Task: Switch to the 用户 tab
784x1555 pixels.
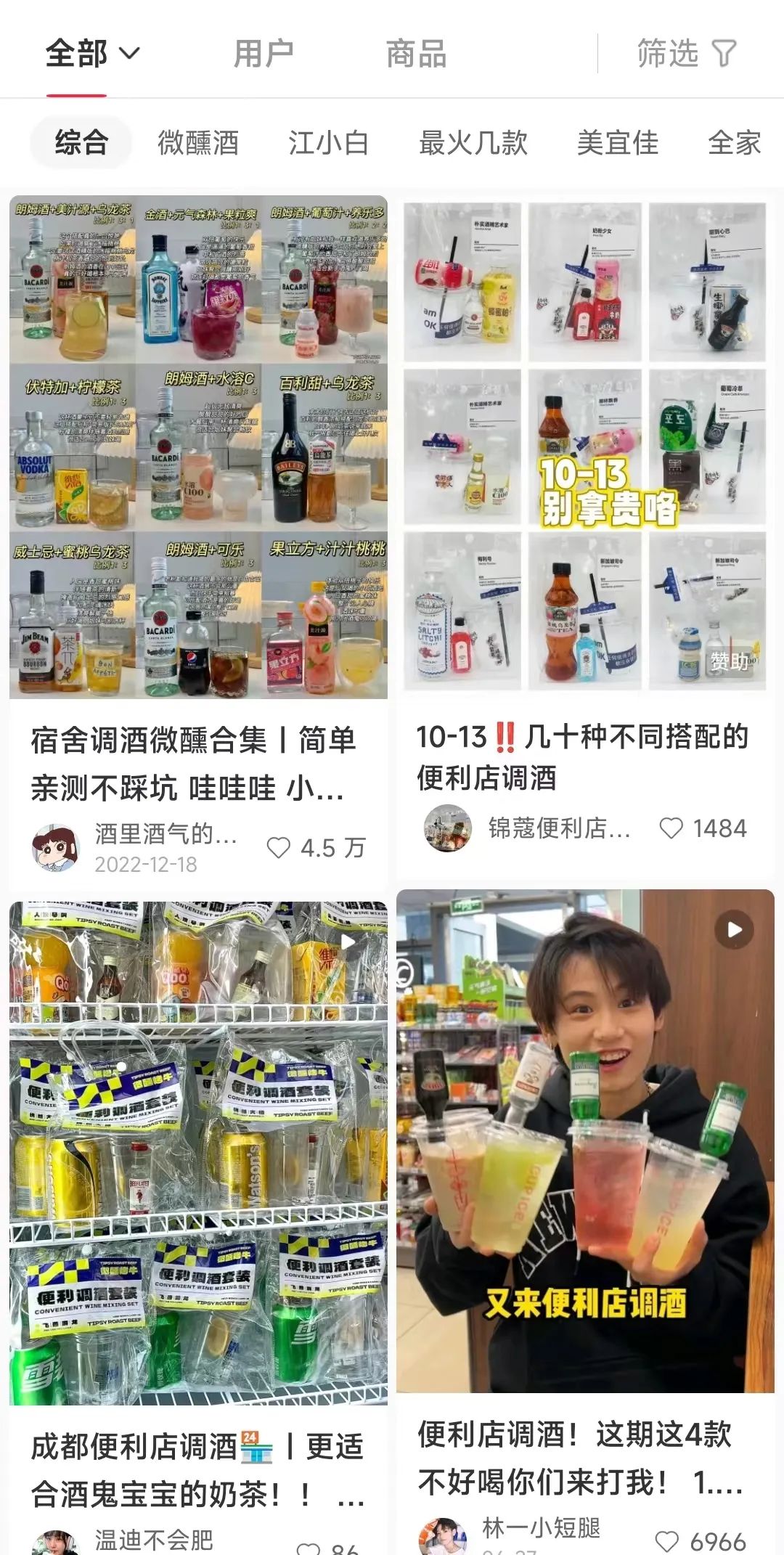Action: pyautogui.click(x=264, y=54)
